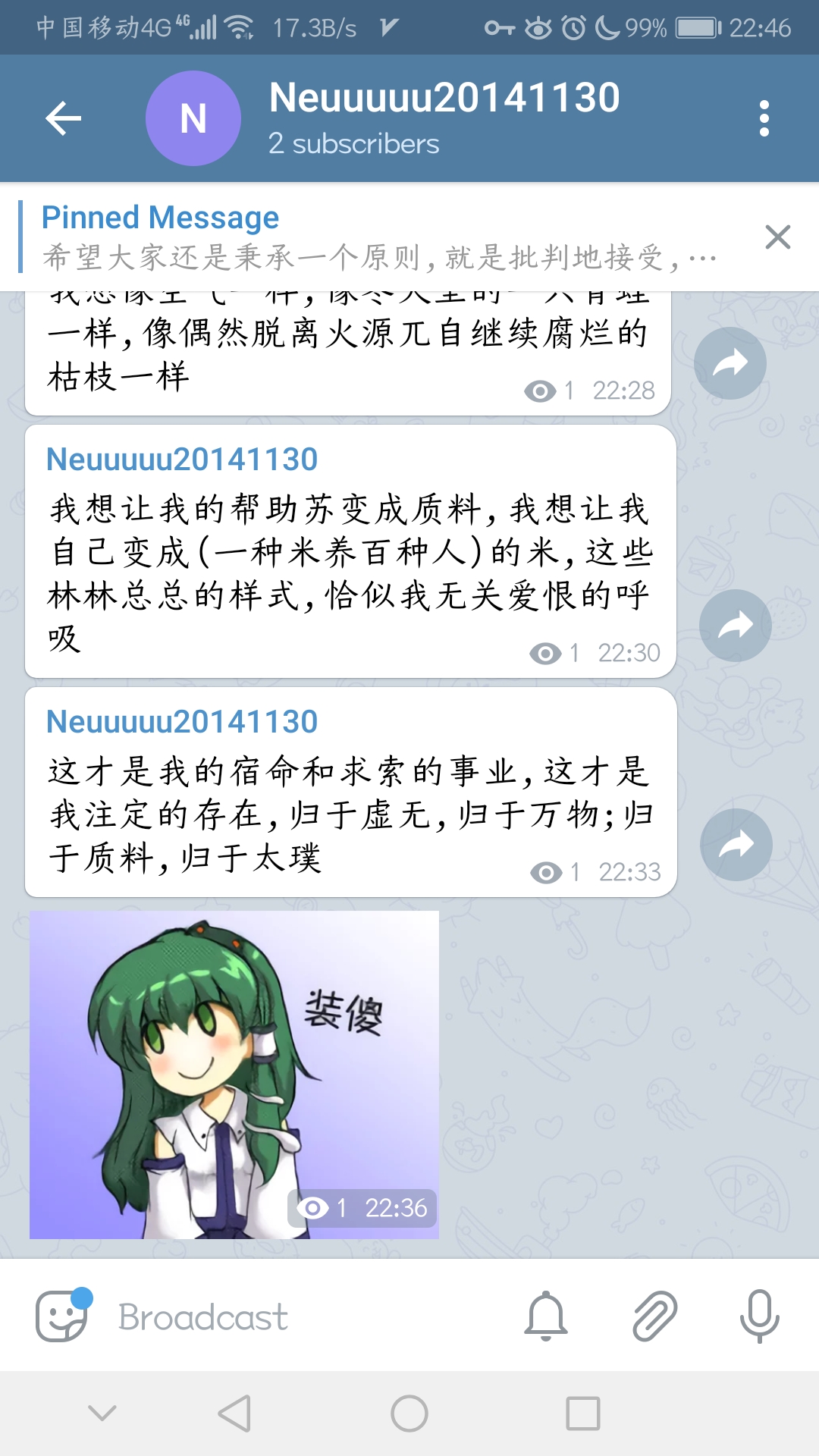This screenshot has width=819, height=1456.
Task: Toggle silent broadcast bell
Action: (x=545, y=1316)
